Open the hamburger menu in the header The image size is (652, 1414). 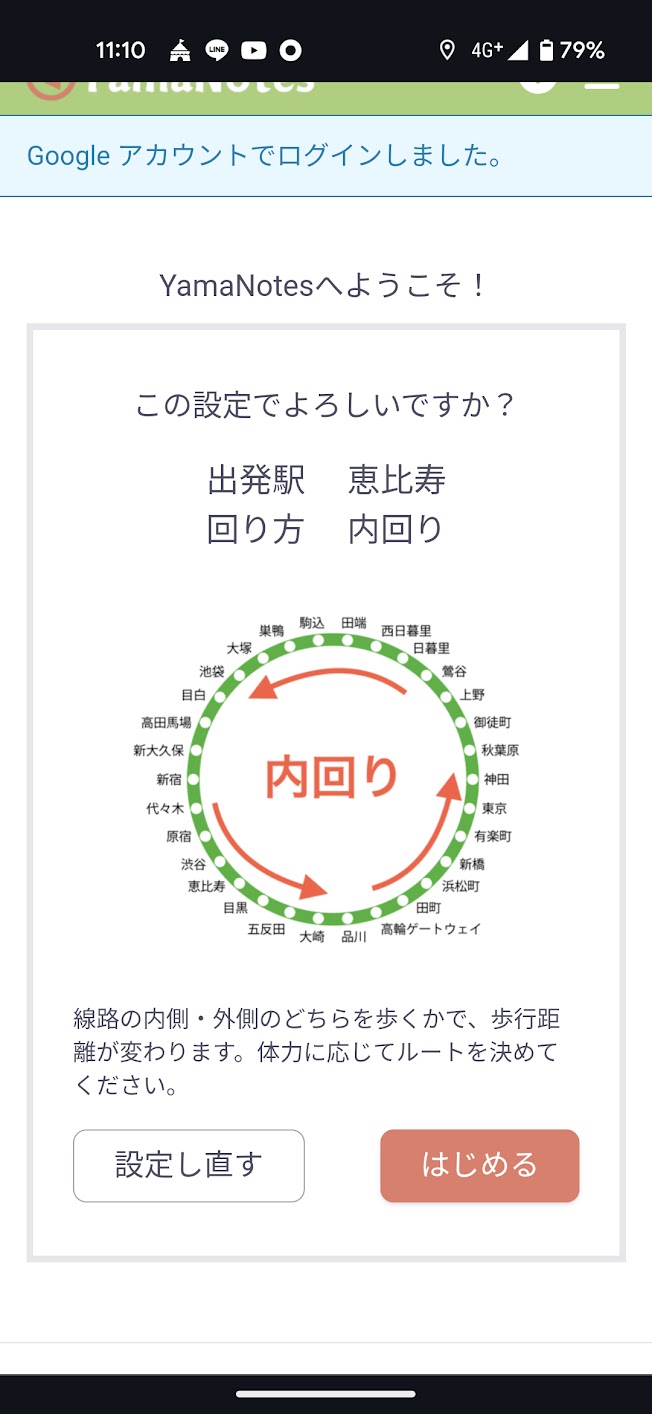click(602, 86)
